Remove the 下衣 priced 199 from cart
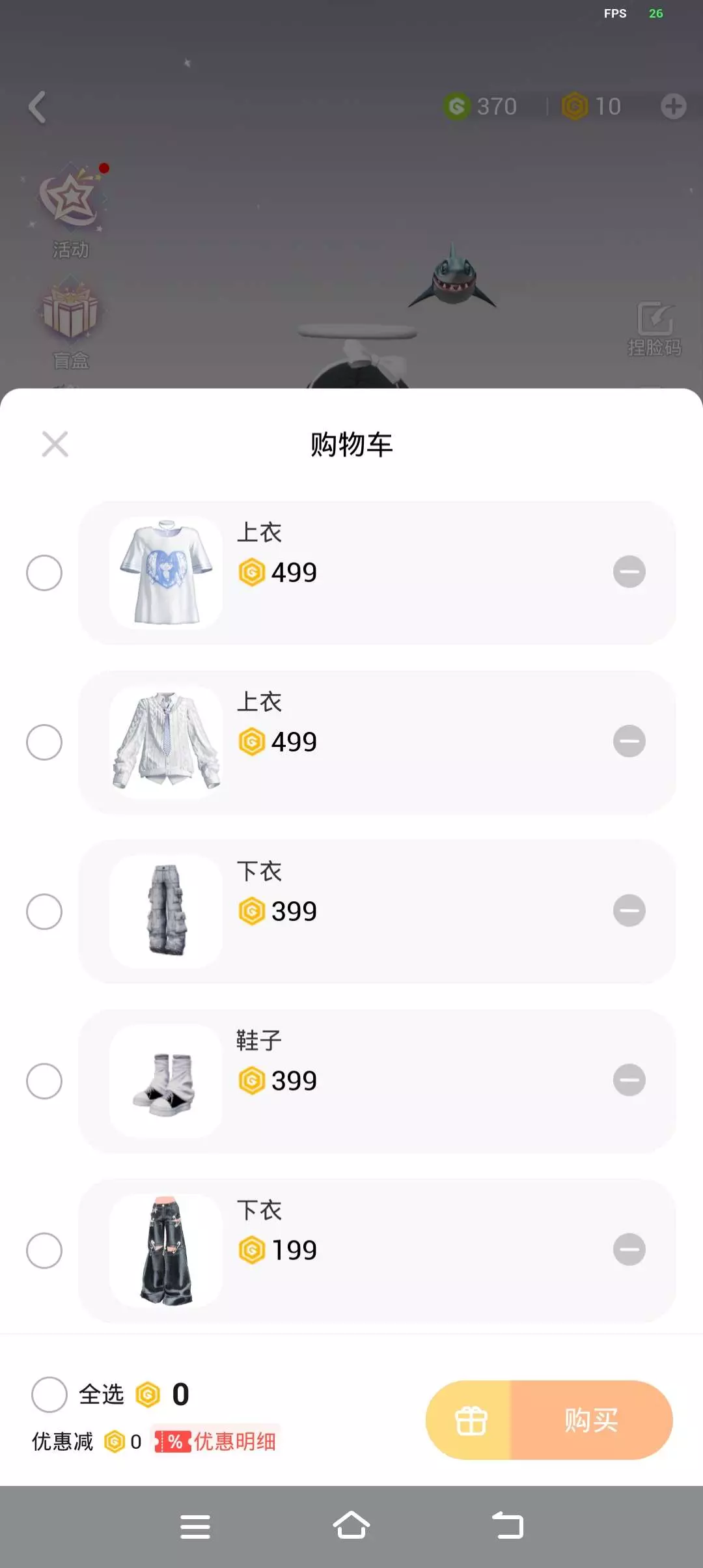Viewport: 703px width, 1568px height. click(629, 1249)
